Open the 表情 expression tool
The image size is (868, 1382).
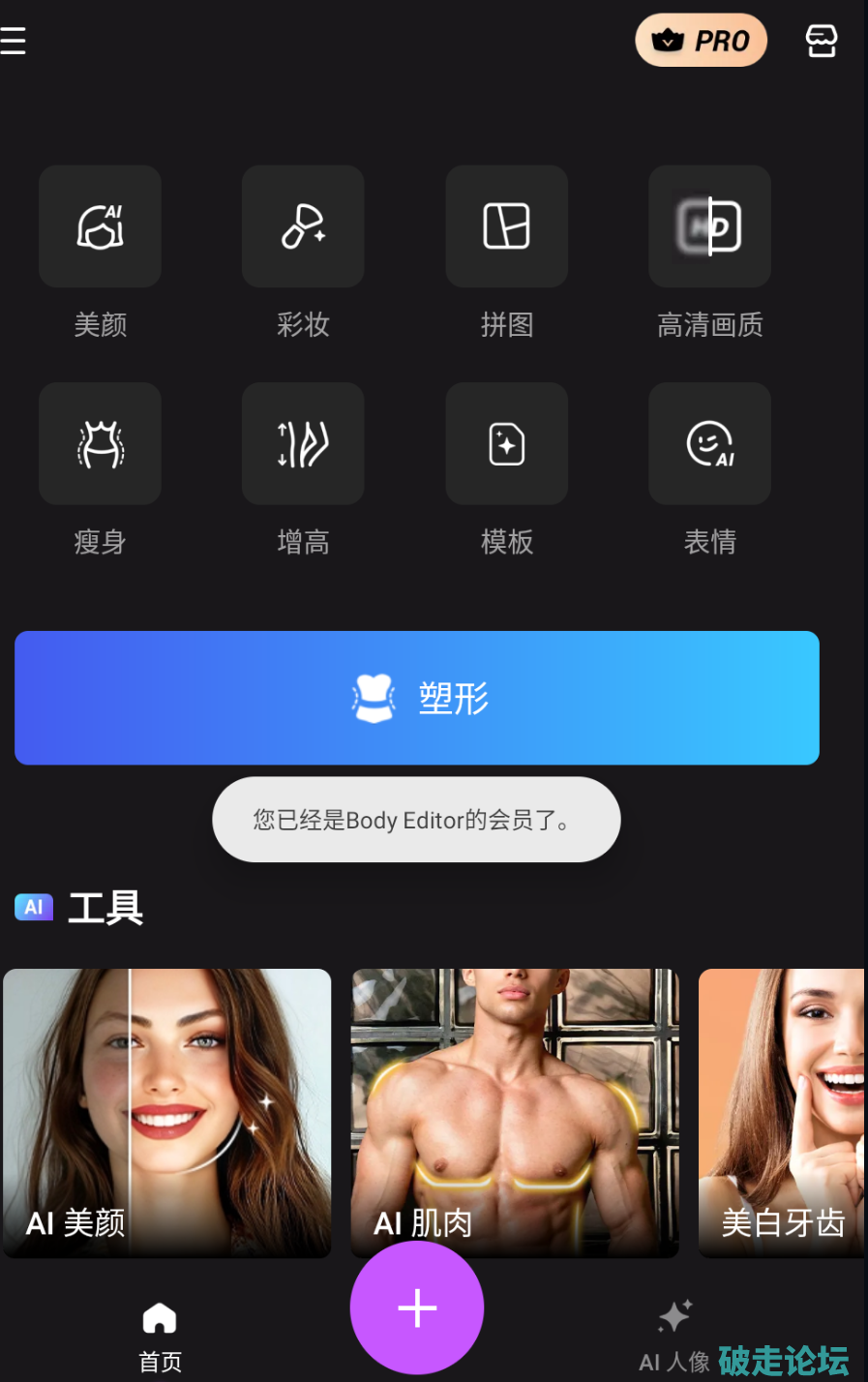coord(709,444)
